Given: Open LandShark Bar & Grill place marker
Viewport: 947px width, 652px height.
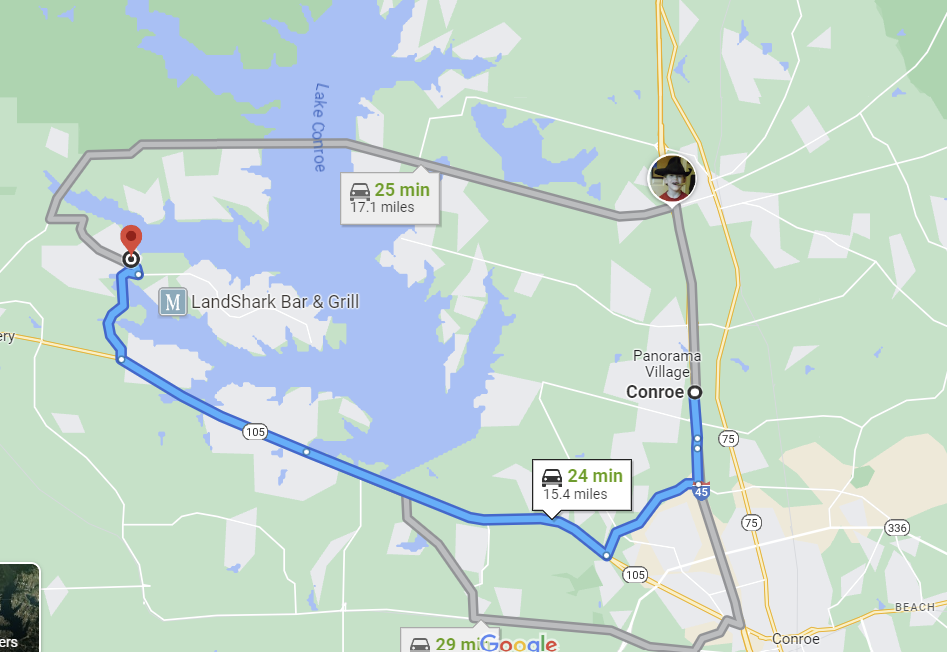Looking at the screenshot, I should coord(174,301).
